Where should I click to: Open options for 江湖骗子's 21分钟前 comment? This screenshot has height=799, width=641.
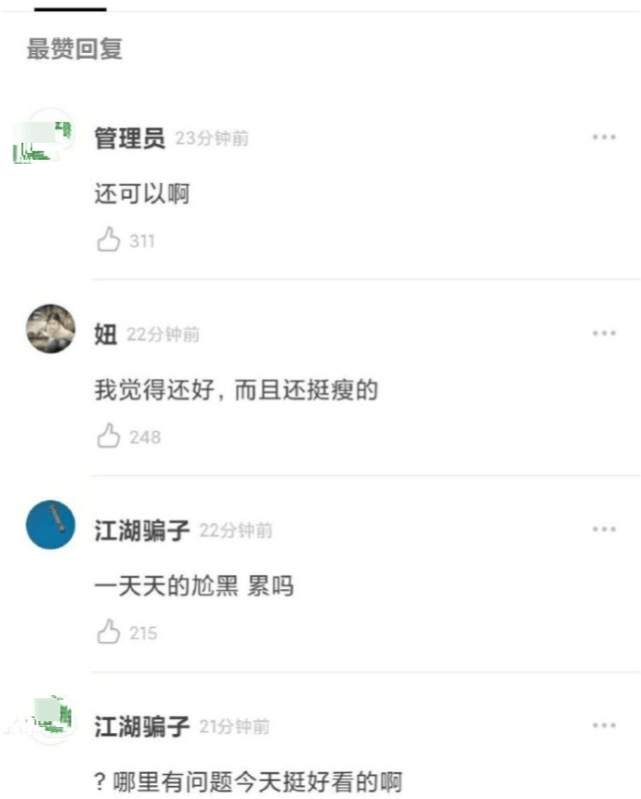tap(604, 725)
